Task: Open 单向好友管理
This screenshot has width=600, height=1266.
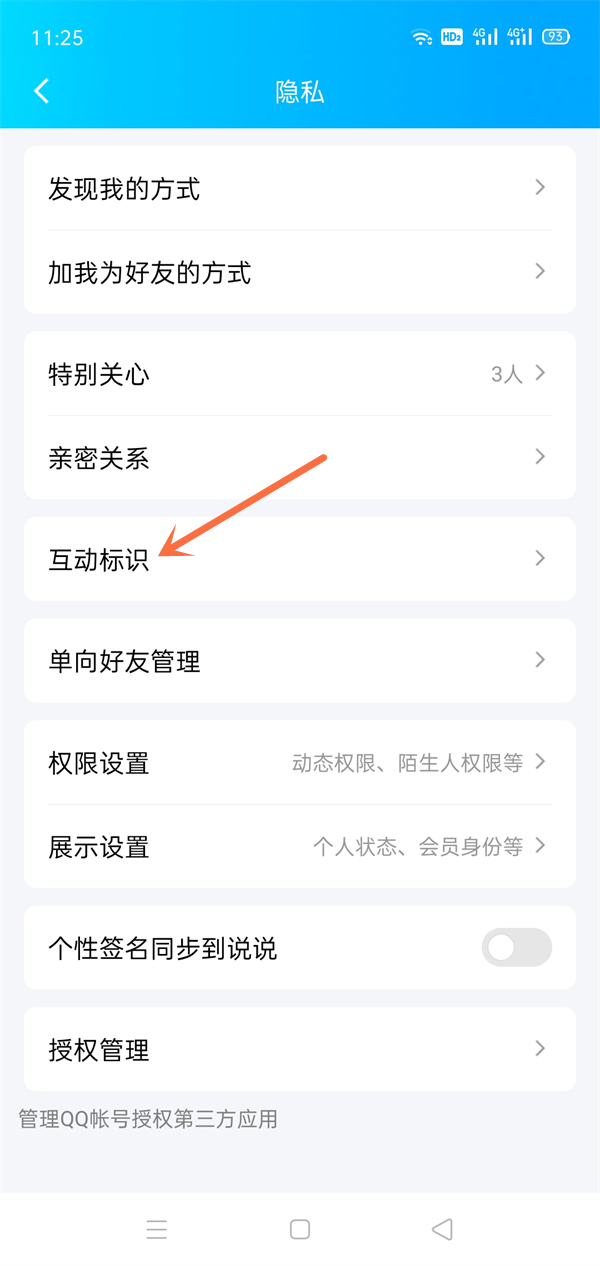Action: (x=300, y=661)
